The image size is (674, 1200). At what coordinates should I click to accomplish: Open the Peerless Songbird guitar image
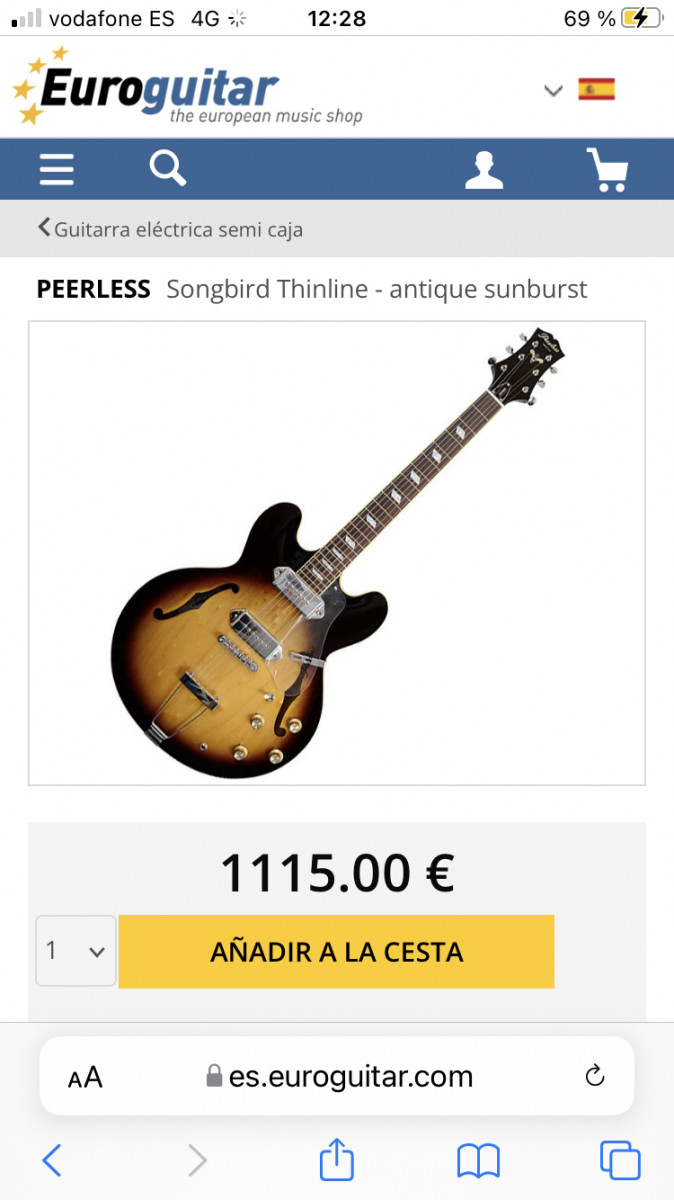point(337,553)
